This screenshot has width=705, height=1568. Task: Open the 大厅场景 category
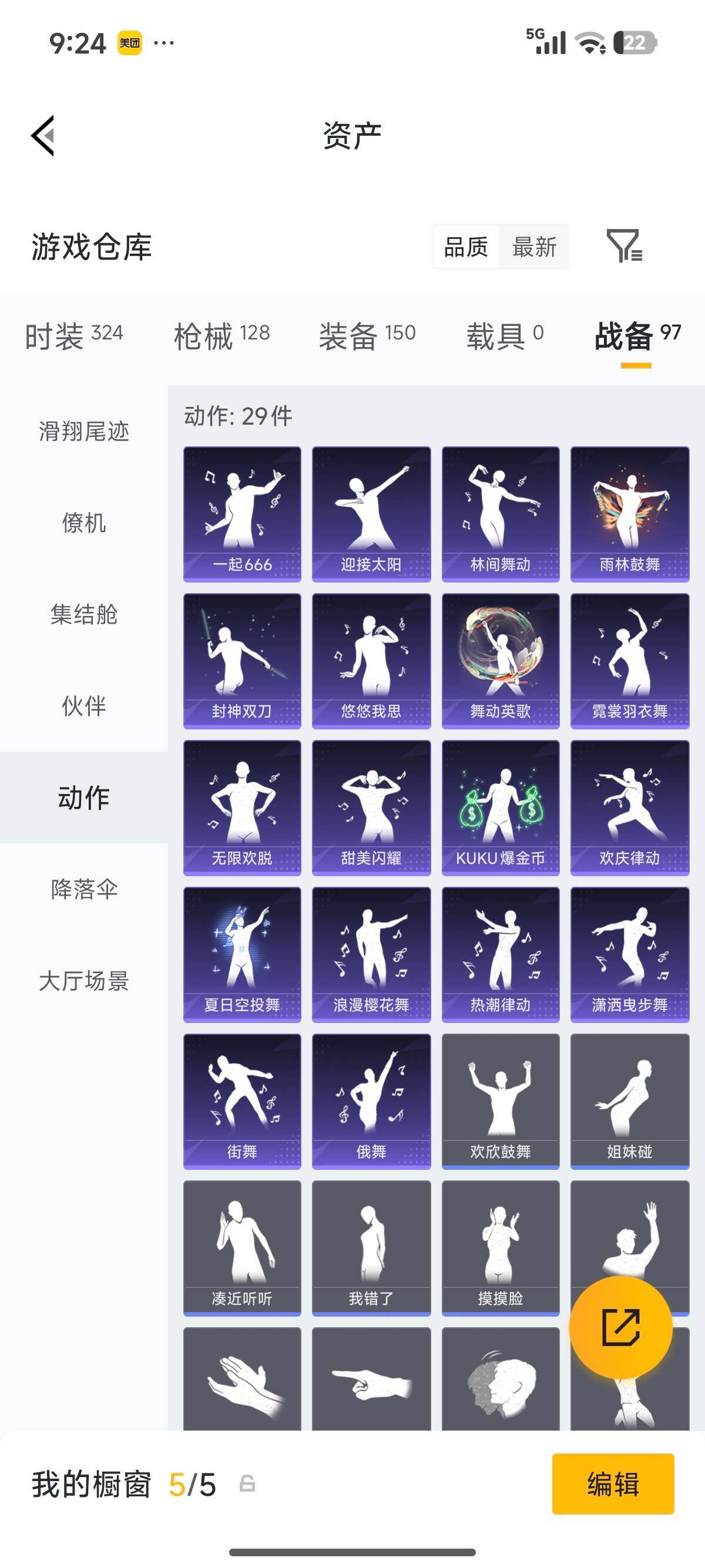click(84, 981)
